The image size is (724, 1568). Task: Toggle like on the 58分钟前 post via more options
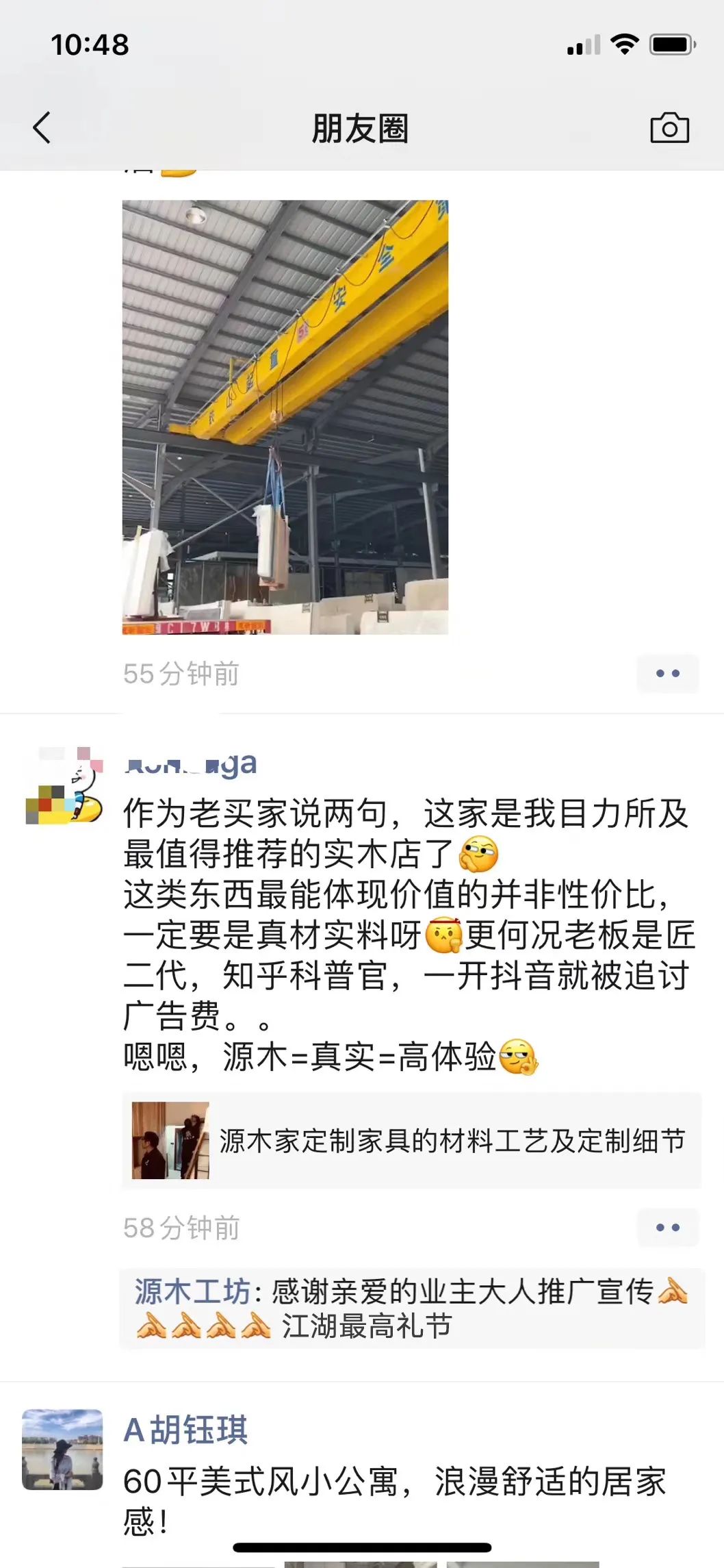click(667, 1228)
